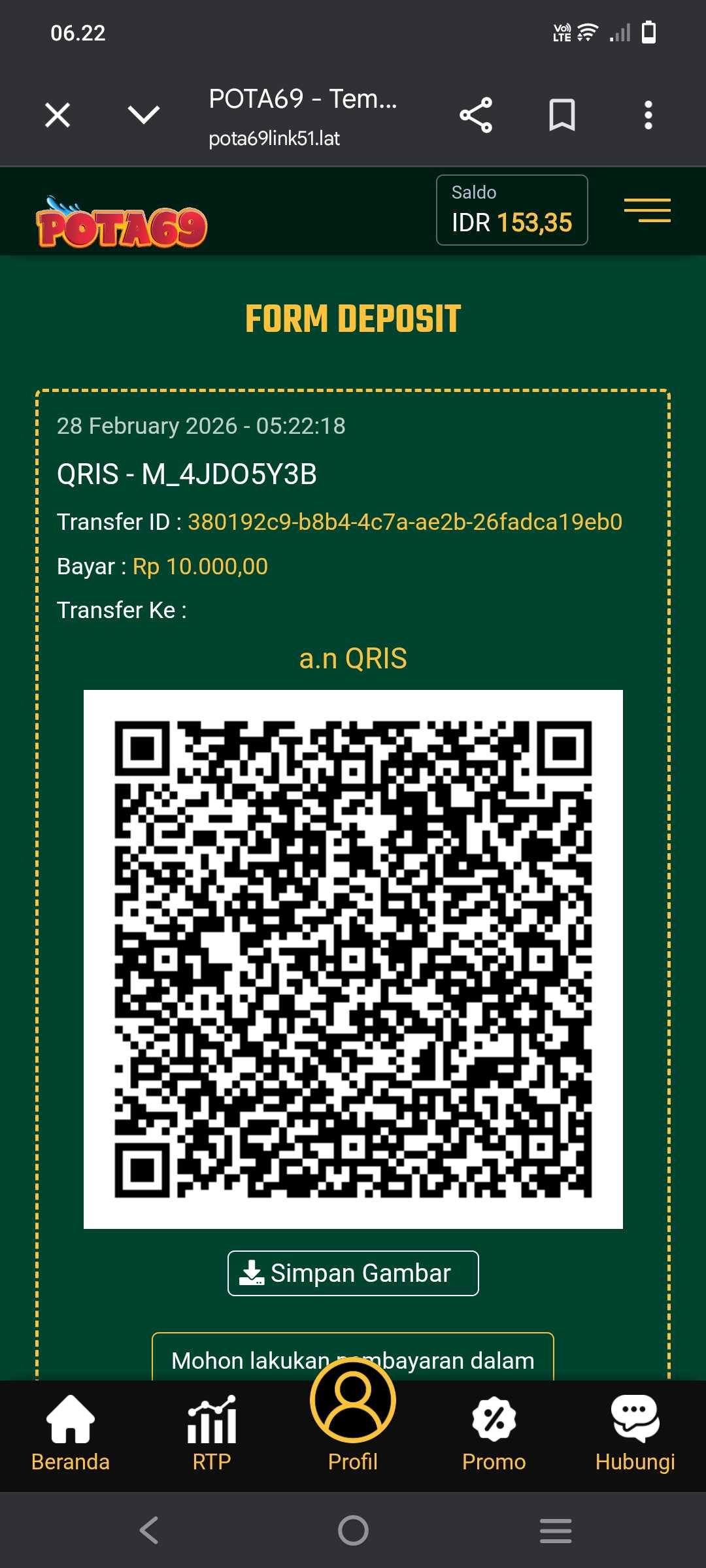Screen dimensions: 706x1568
Task: Switch to the RTP tab
Action: tap(212, 1434)
